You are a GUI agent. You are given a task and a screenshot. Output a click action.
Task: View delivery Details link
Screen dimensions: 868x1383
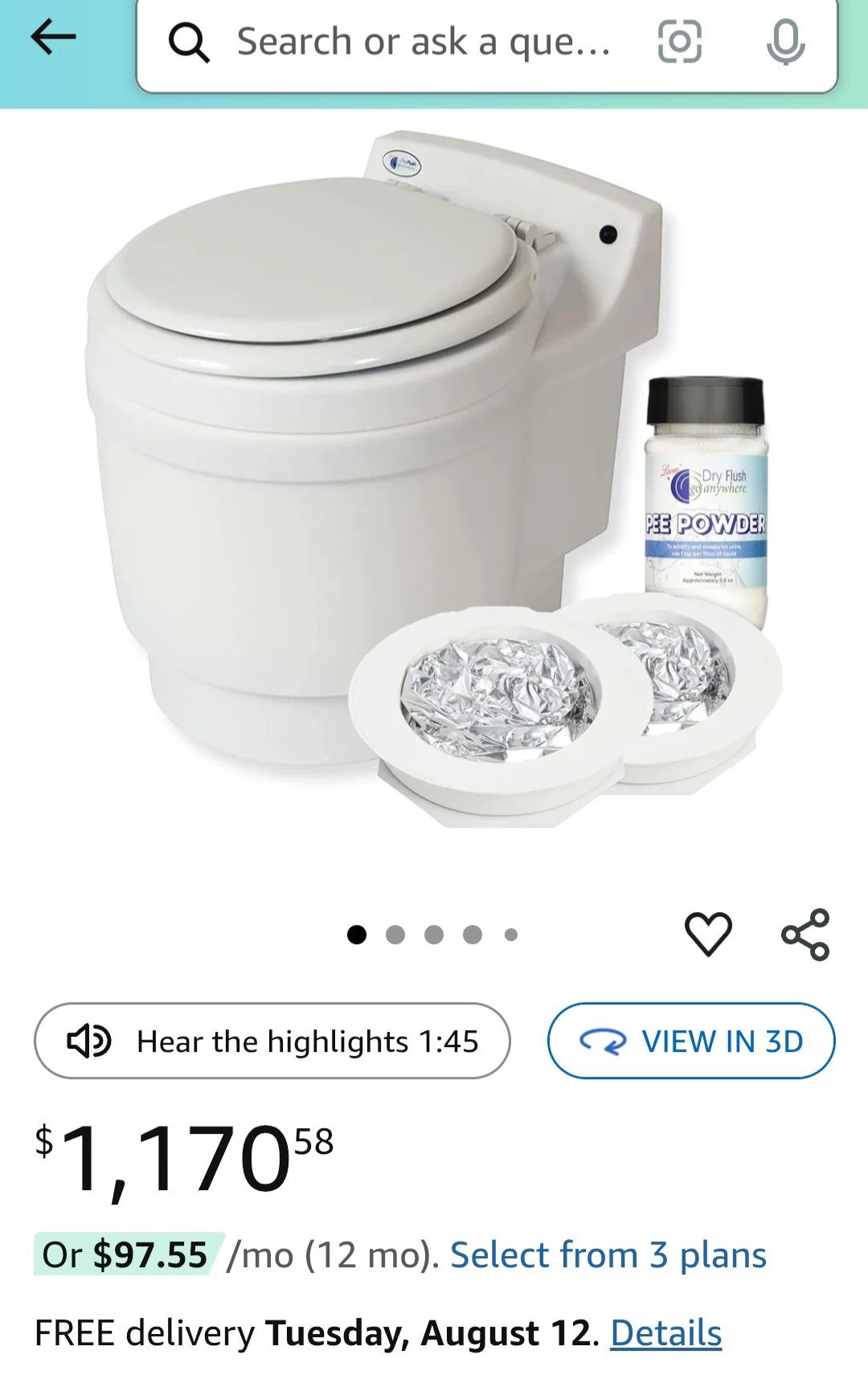coord(665,1333)
